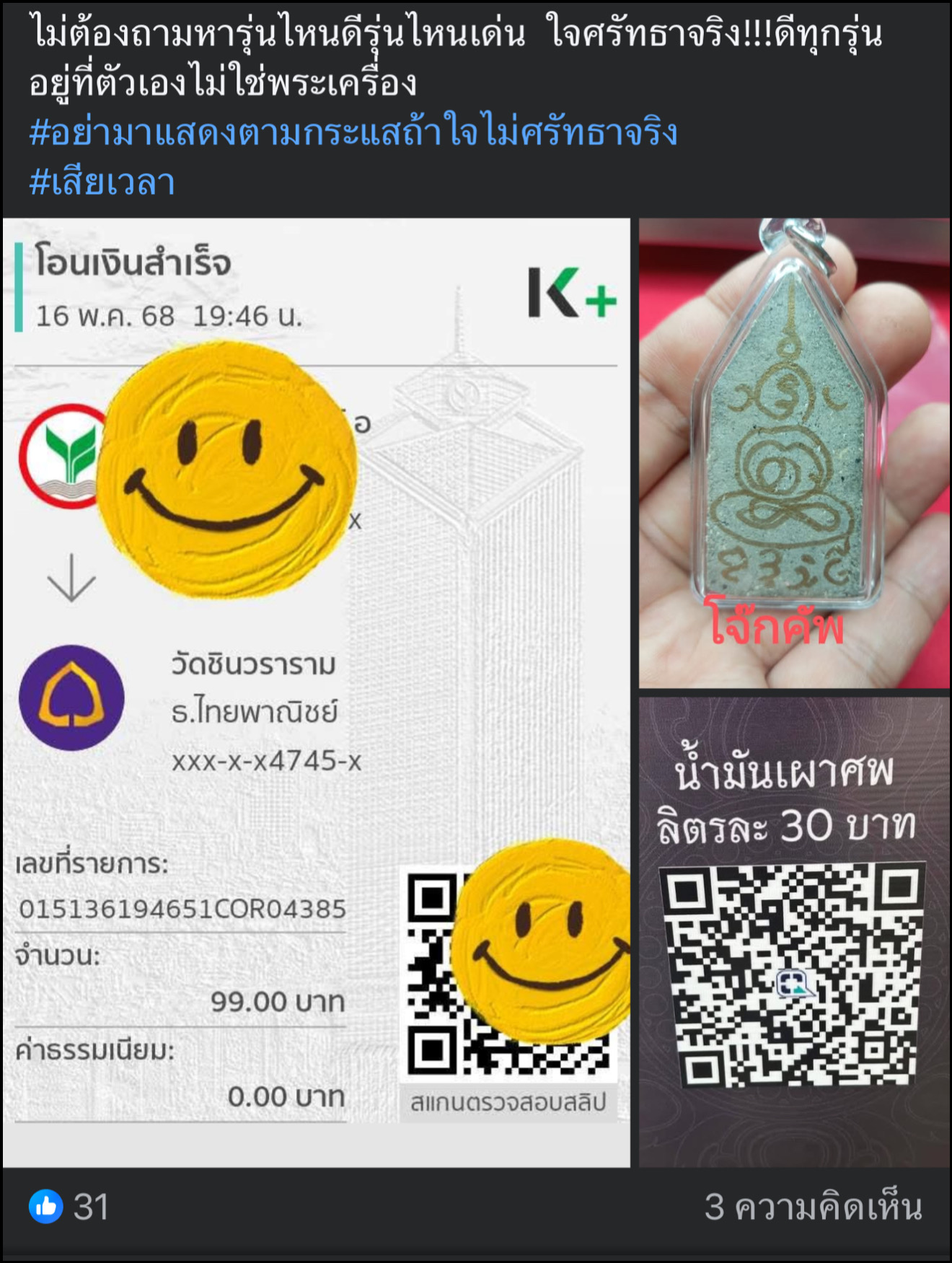Open the K+ transfer slip photo

[317, 692]
